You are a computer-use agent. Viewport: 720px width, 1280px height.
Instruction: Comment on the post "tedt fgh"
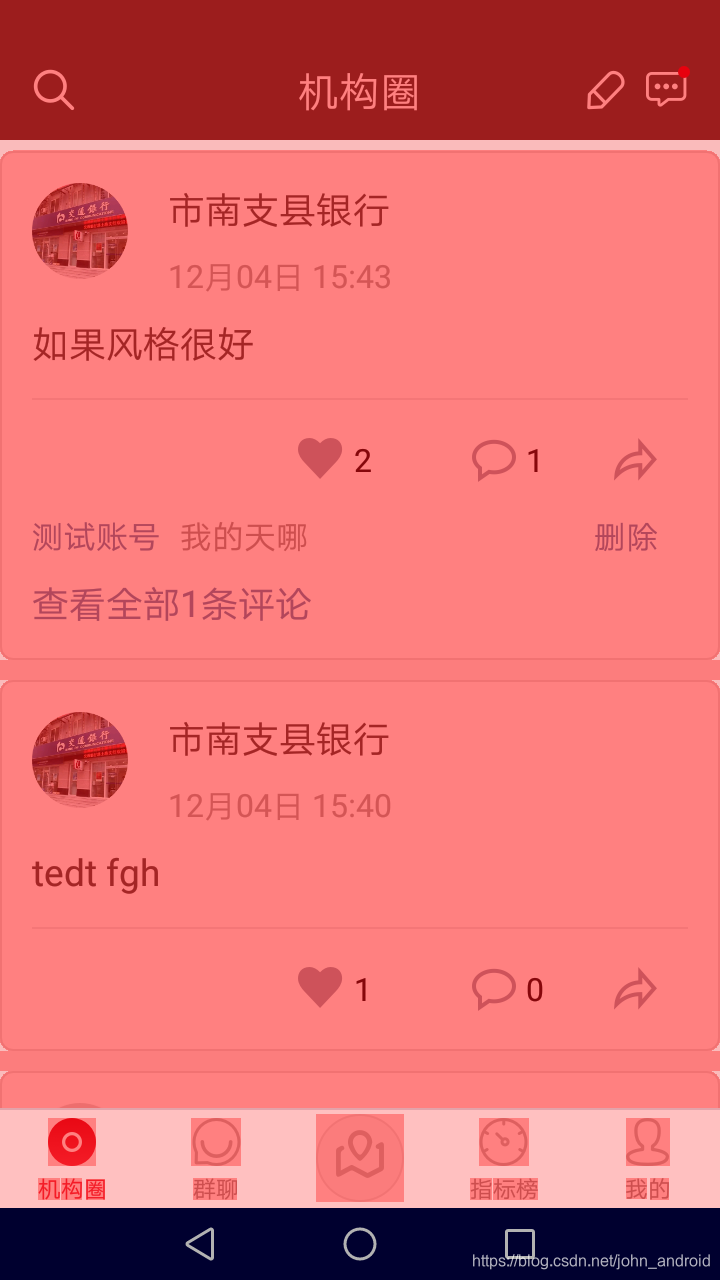494,989
